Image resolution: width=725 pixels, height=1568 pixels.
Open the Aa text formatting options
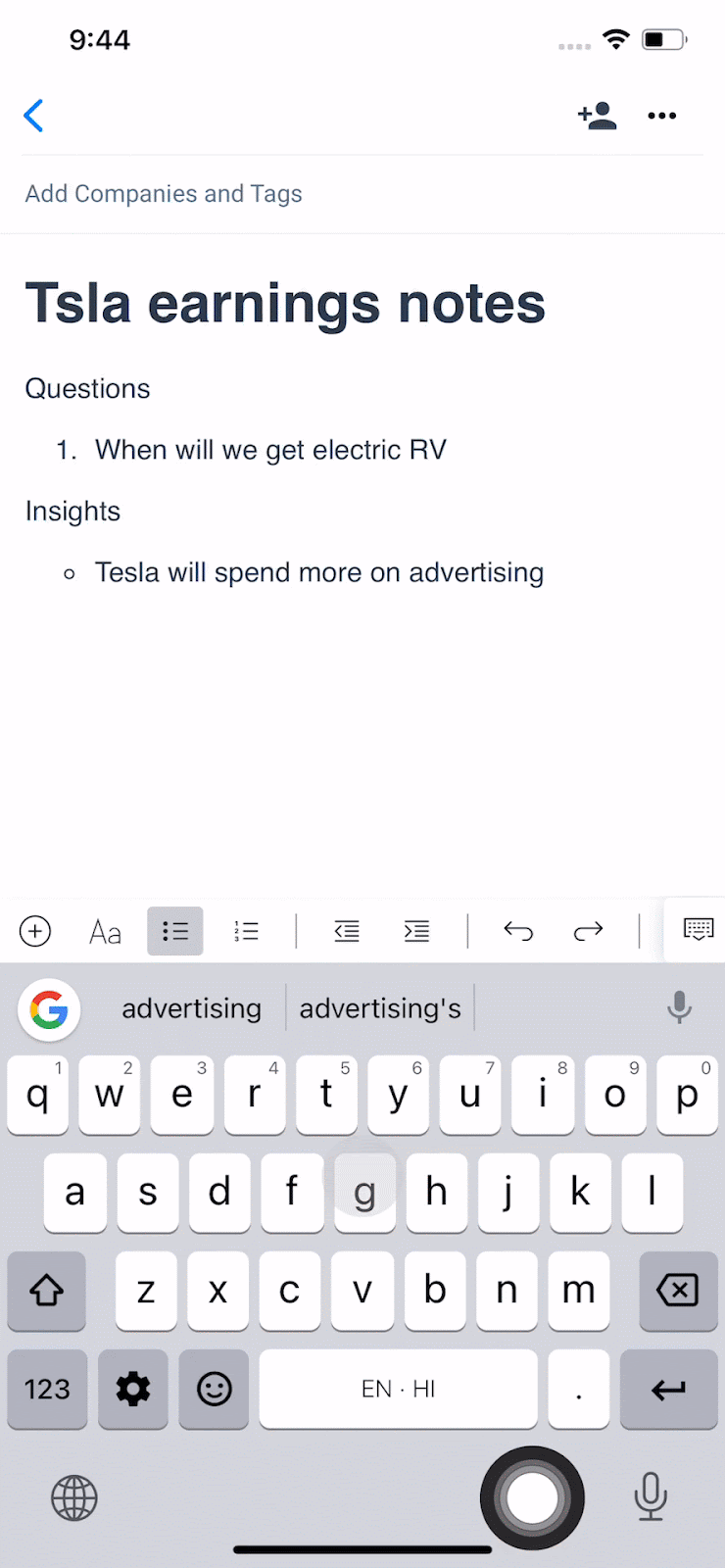coord(105,931)
